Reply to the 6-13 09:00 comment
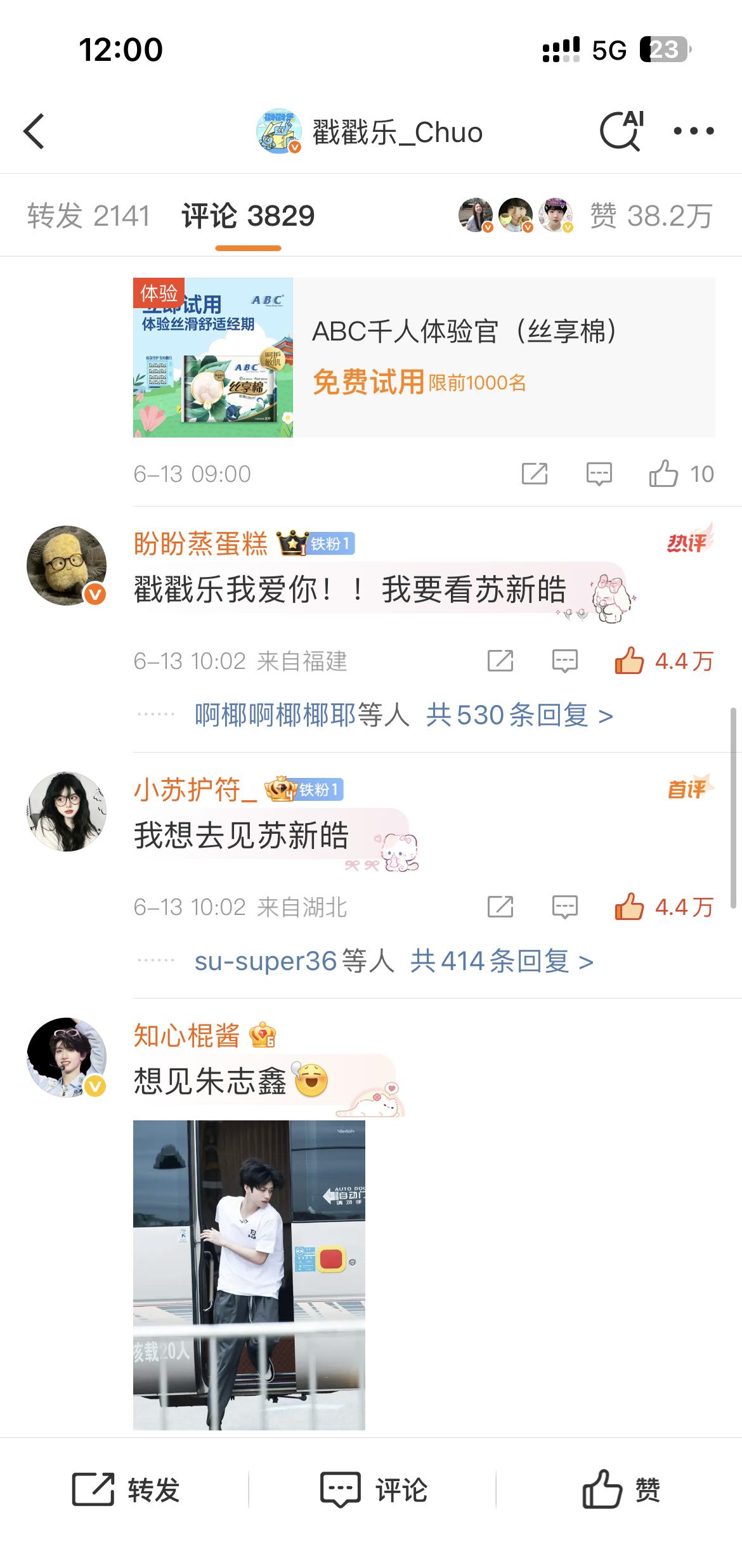This screenshot has width=742, height=1568. (x=599, y=474)
